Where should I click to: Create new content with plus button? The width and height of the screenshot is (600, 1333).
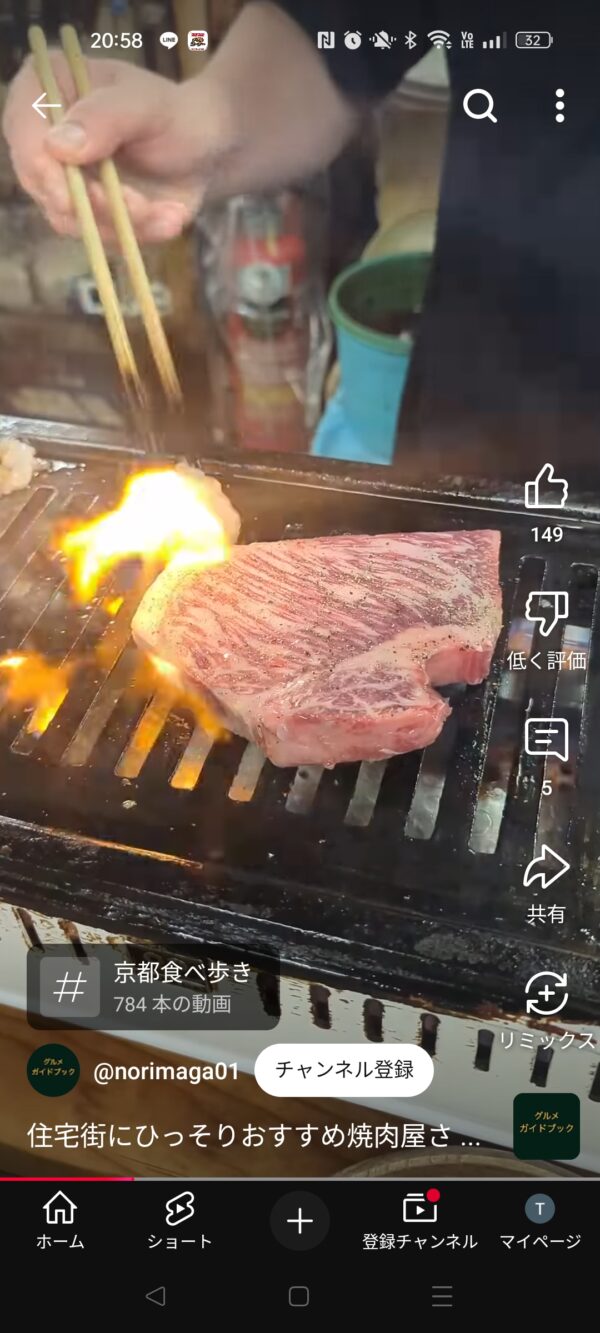(300, 1220)
